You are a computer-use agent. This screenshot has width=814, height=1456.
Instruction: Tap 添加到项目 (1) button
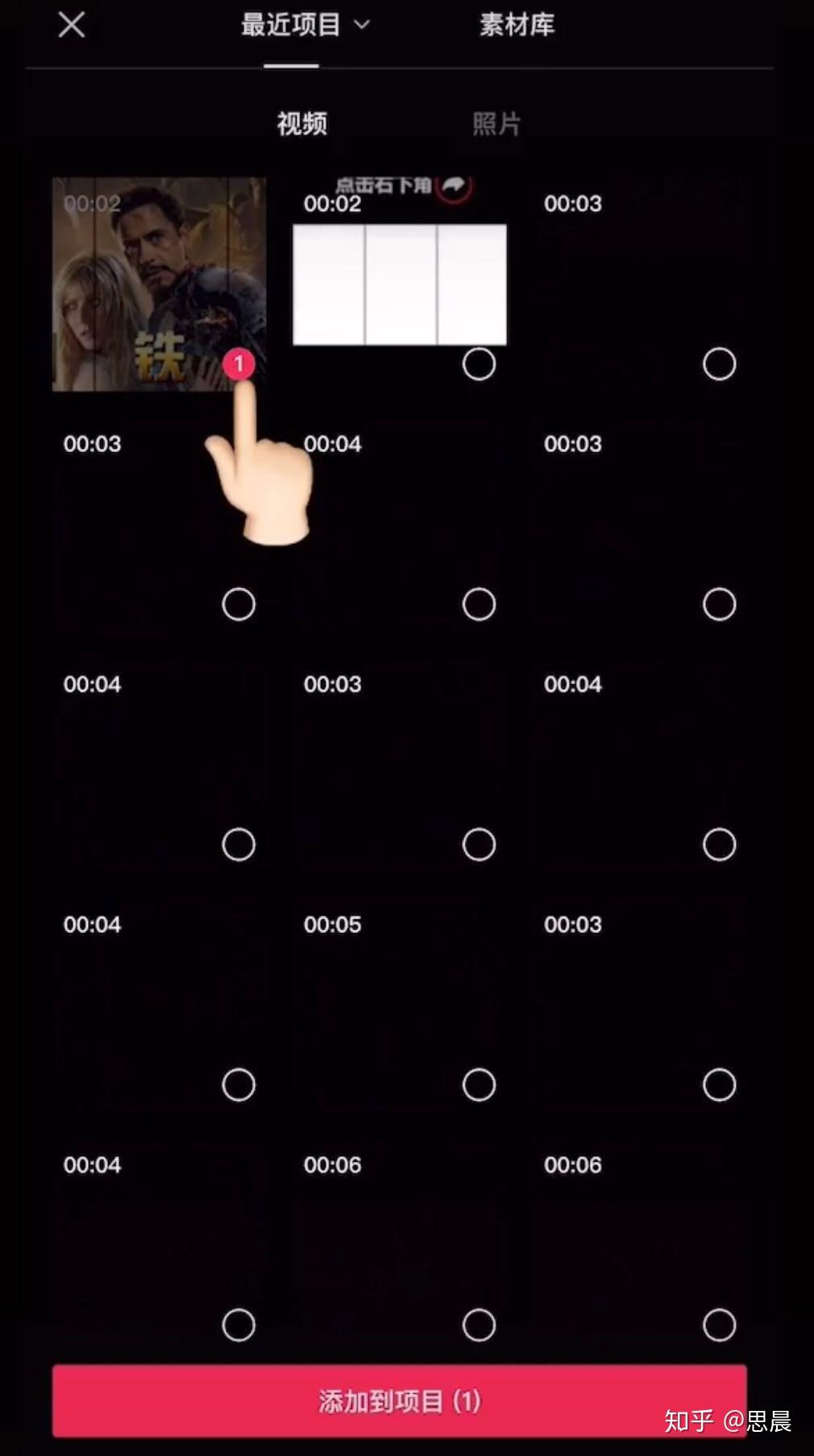[399, 1400]
